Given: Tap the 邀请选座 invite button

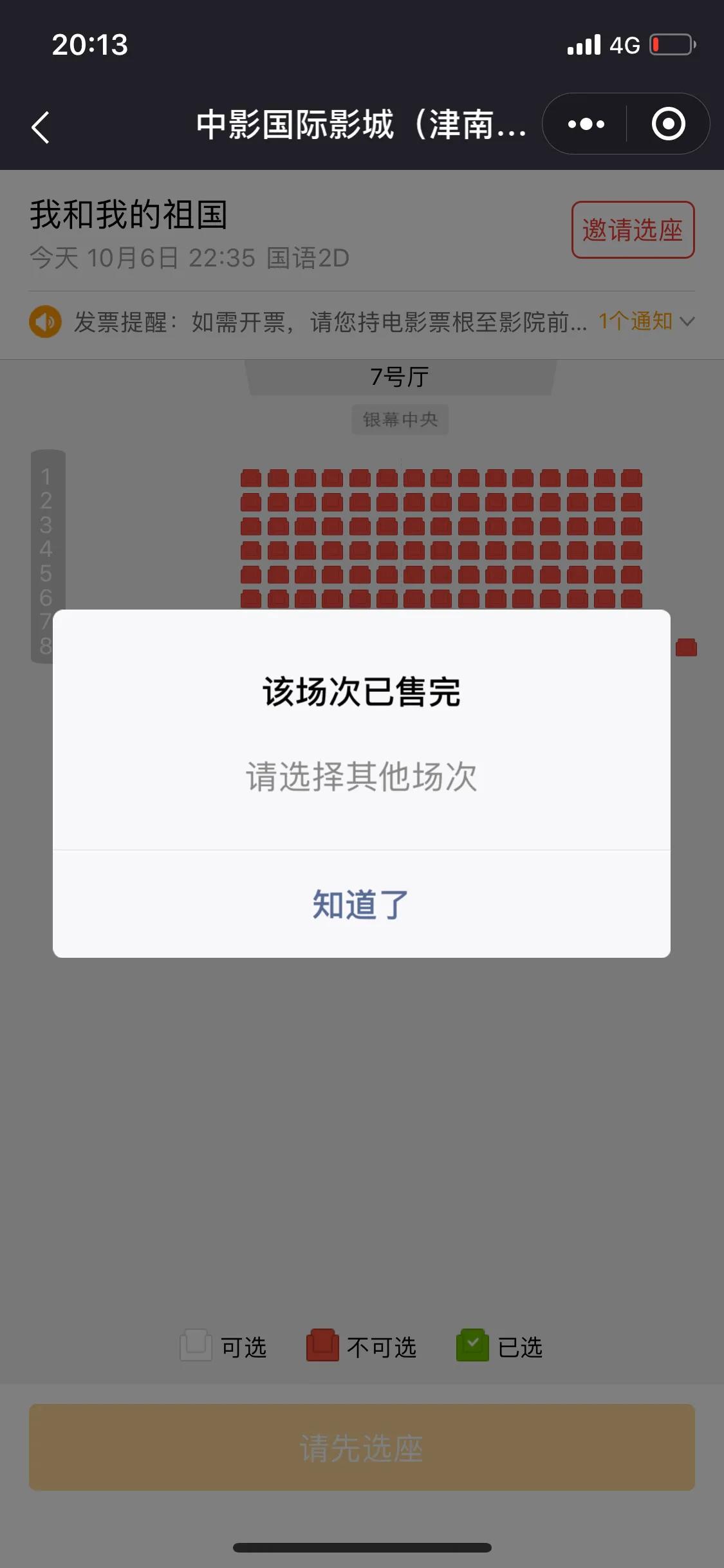Looking at the screenshot, I should [633, 230].
